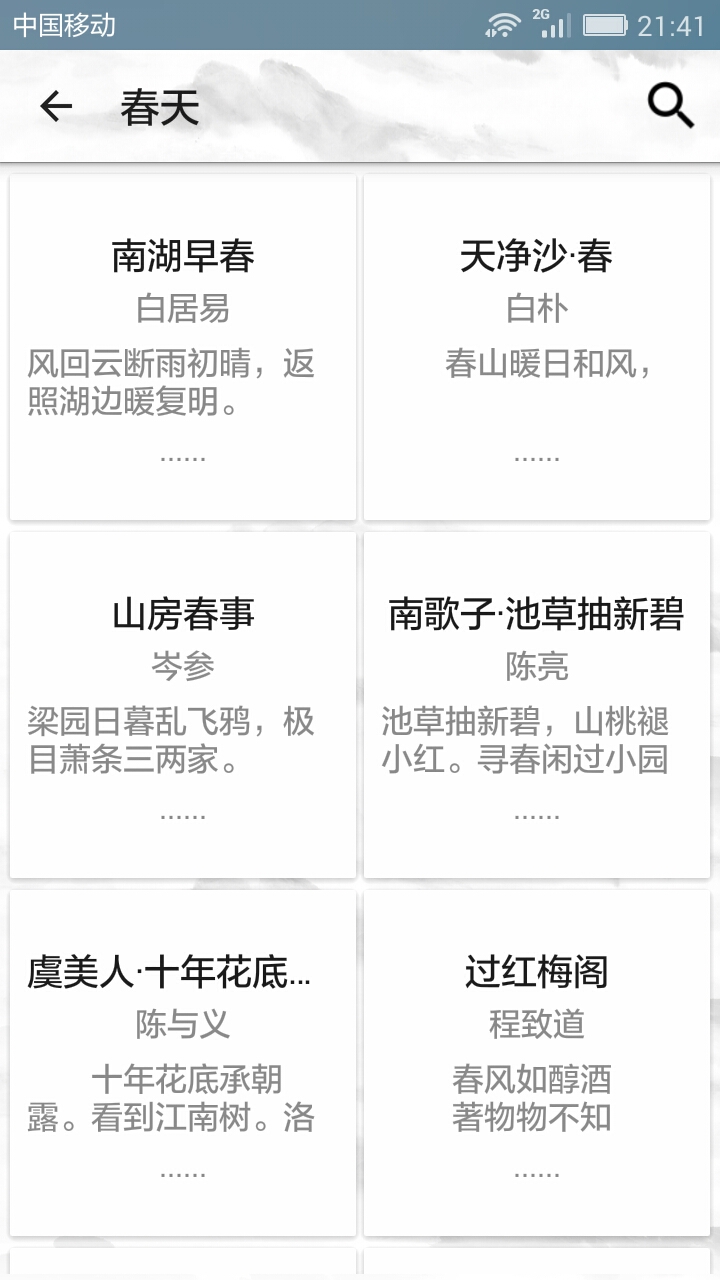Tap the back arrow to leave 春天 page
Image resolution: width=720 pixels, height=1280 pixels.
click(x=55, y=106)
